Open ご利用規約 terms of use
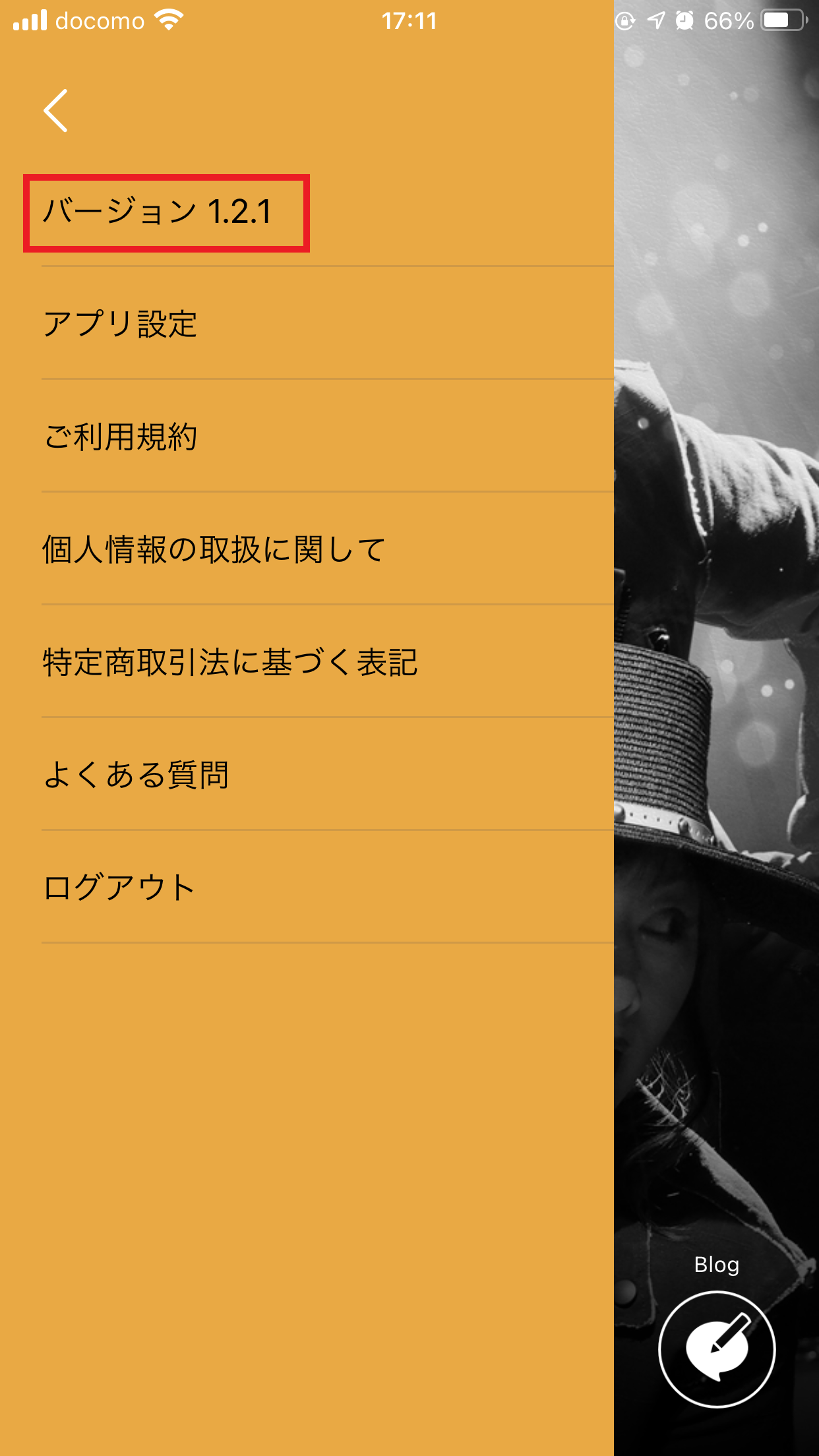This screenshot has height=1456, width=819. pos(120,437)
